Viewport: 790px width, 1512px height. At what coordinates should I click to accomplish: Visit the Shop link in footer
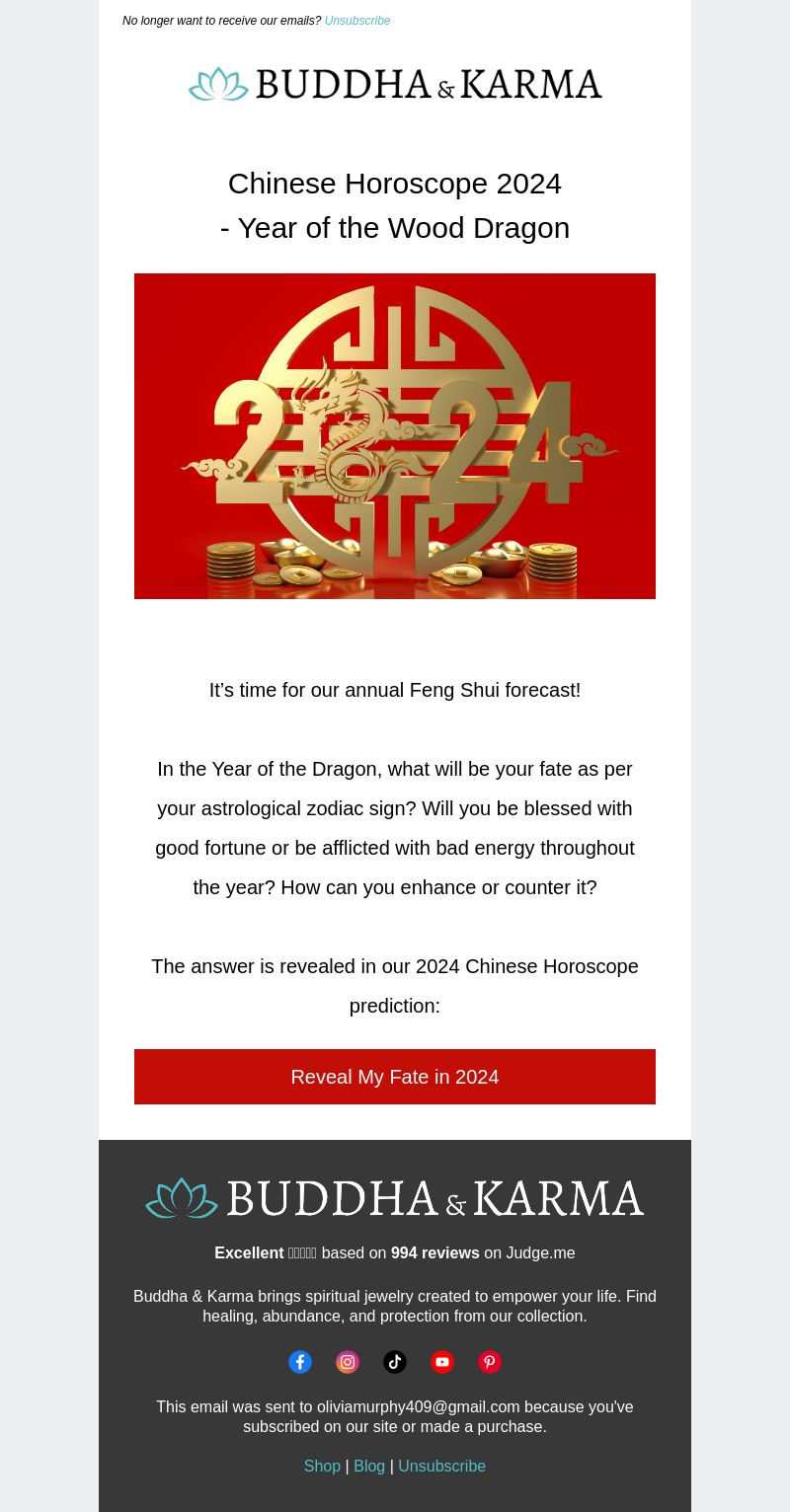(x=322, y=1467)
